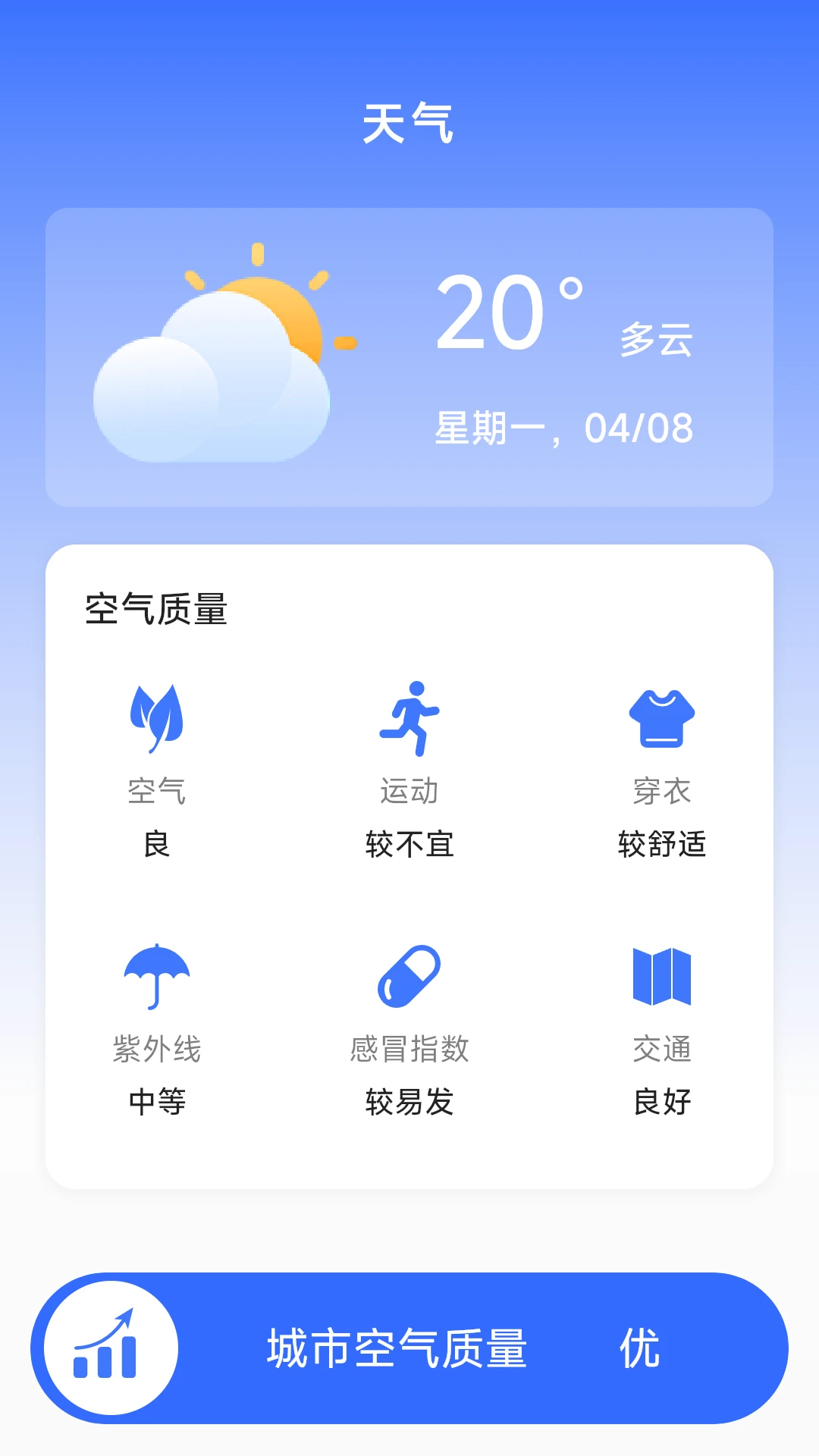Screen dimensions: 819x1456
Task: Tap the 较不宜 exercise rating
Action: [409, 844]
